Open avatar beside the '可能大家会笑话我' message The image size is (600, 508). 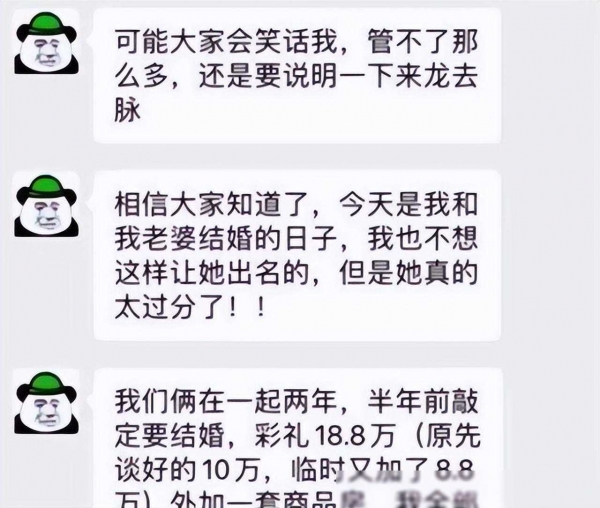46,42
